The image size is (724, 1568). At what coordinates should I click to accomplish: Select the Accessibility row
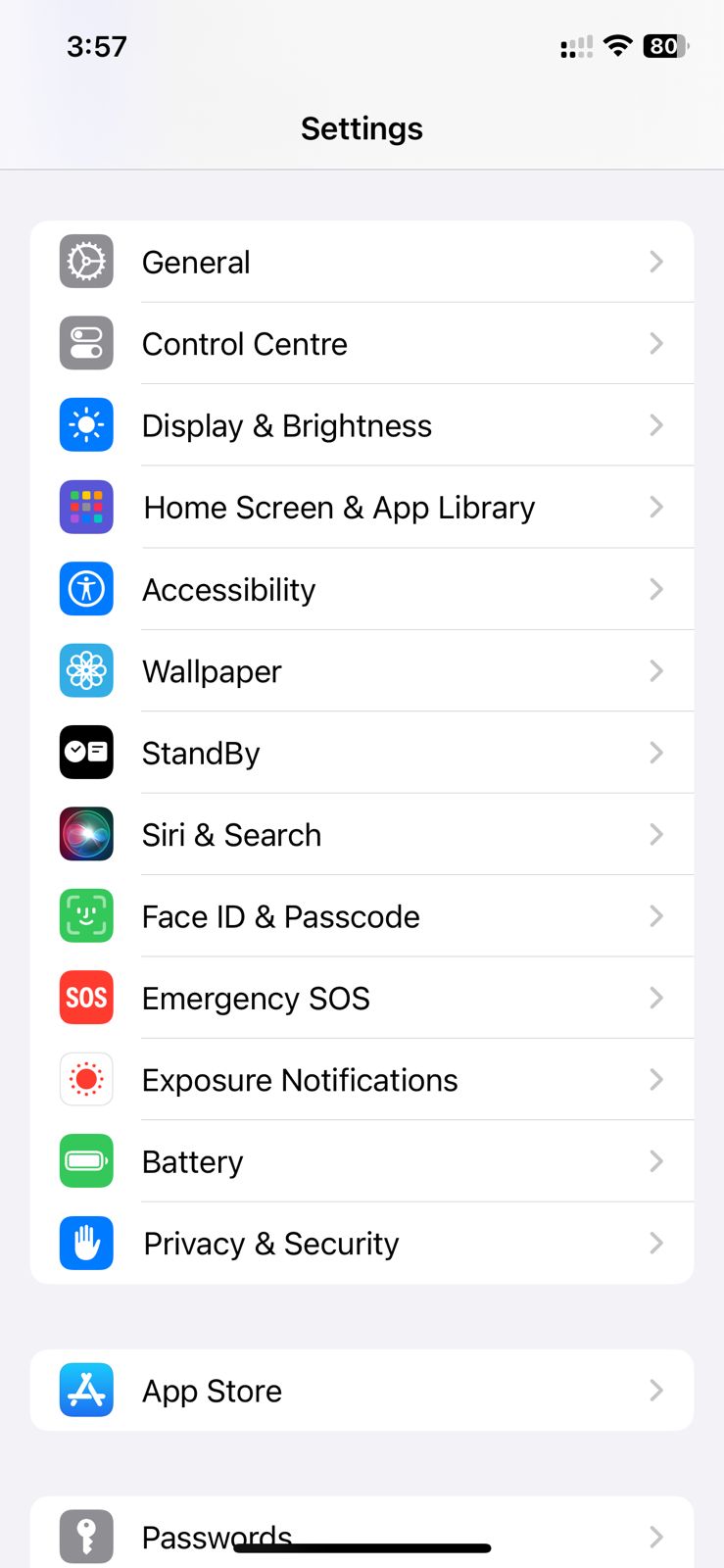tap(362, 590)
